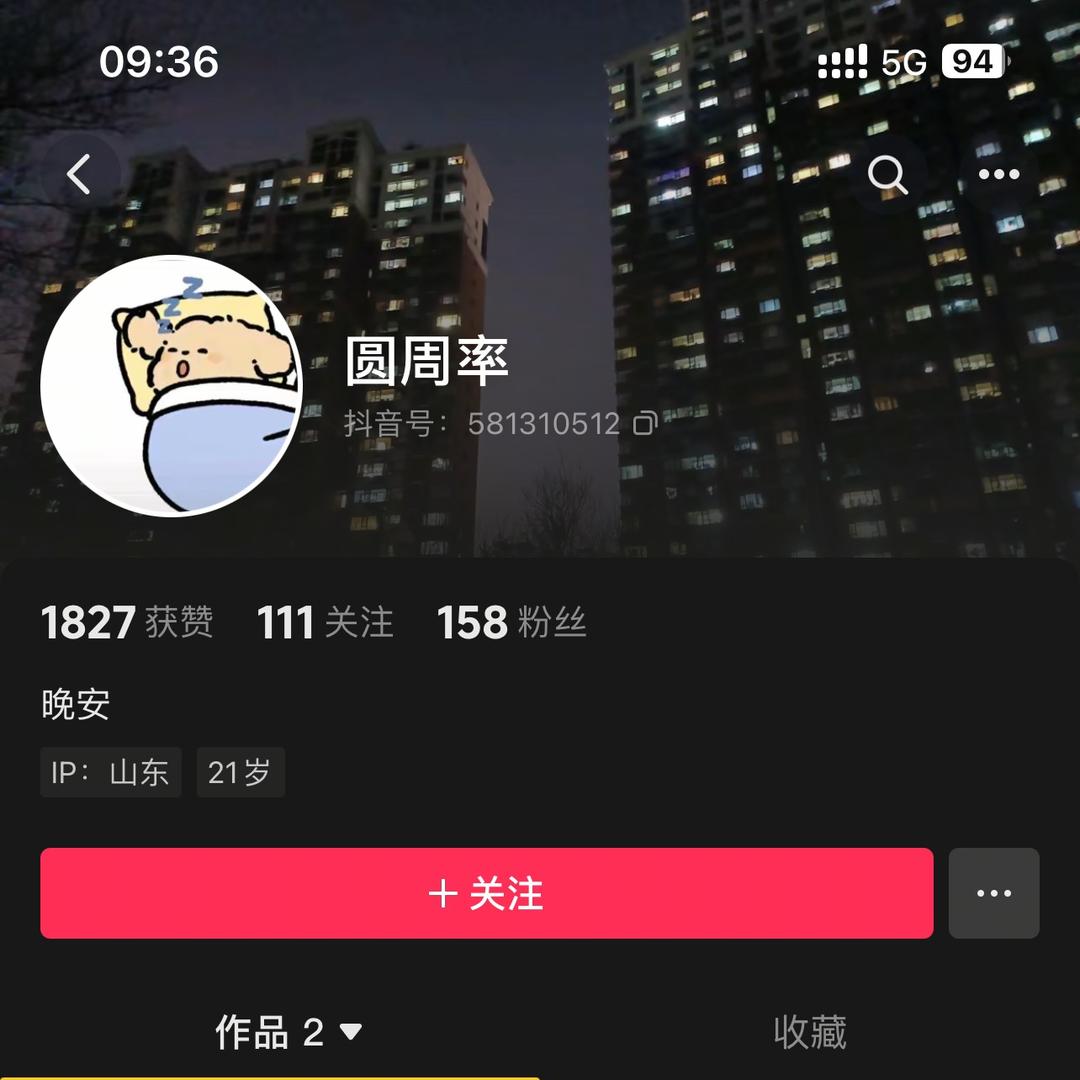Go back using the top-left arrow
Image resolution: width=1080 pixels, height=1080 pixels.
tap(79, 175)
